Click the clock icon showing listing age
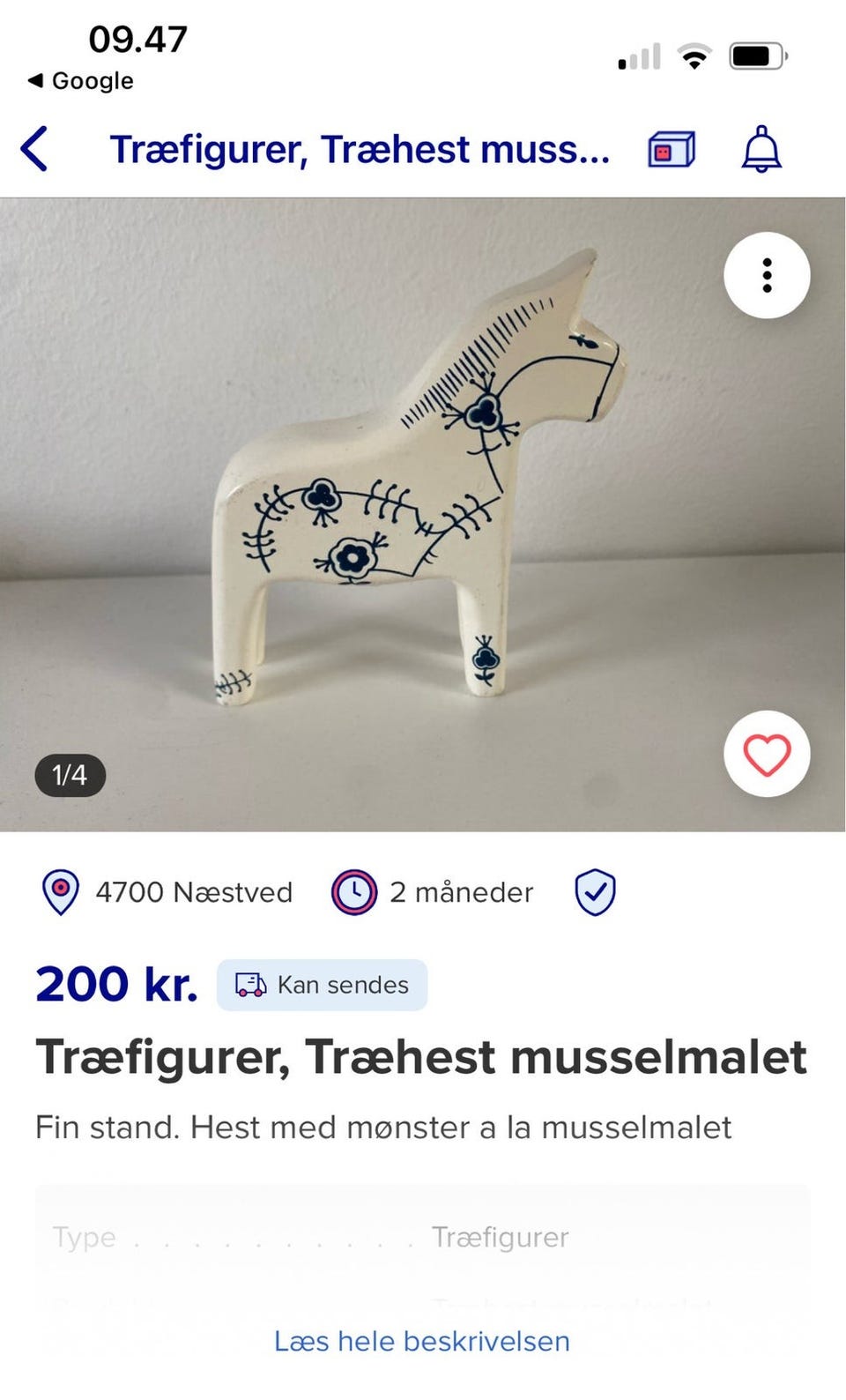The height and width of the screenshot is (1400, 846). tap(352, 891)
